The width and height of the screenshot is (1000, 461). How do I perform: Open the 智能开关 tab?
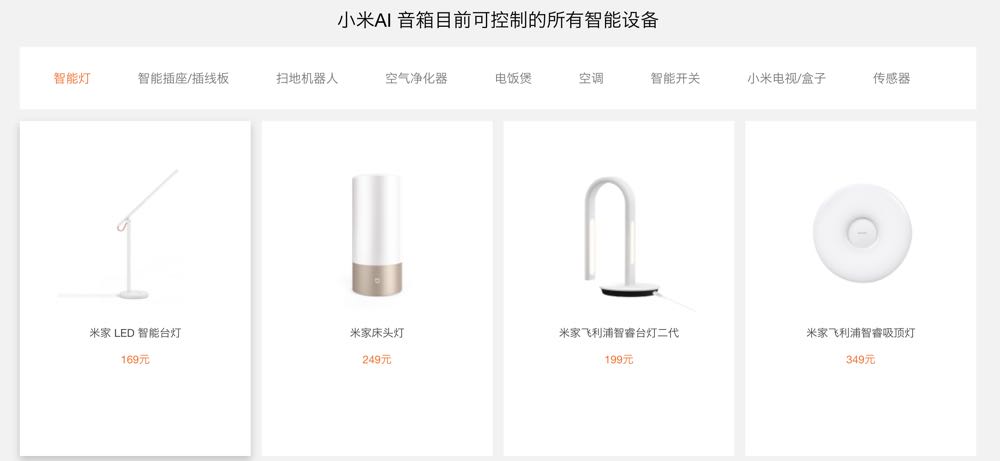(675, 78)
